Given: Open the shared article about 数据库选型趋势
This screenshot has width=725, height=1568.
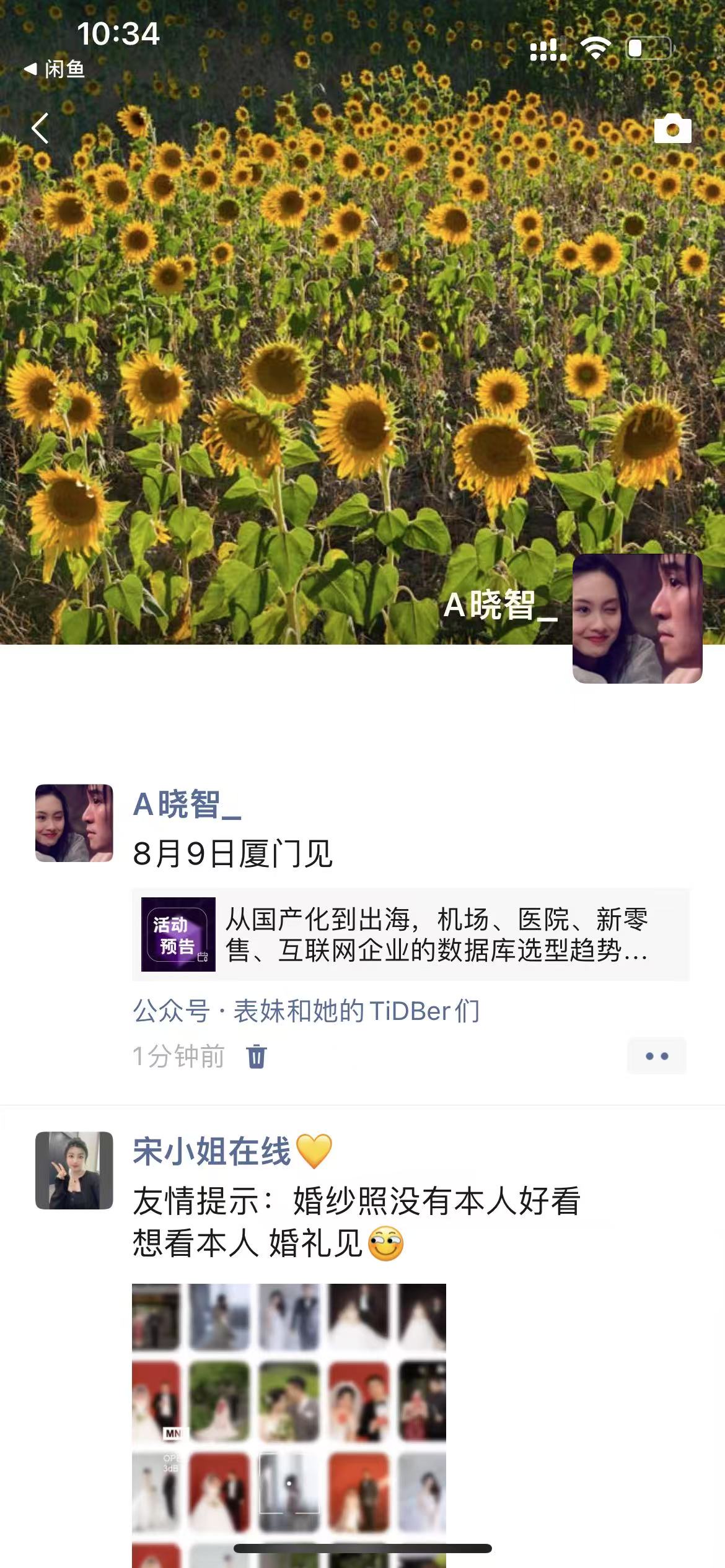Looking at the screenshot, I should pos(410,934).
